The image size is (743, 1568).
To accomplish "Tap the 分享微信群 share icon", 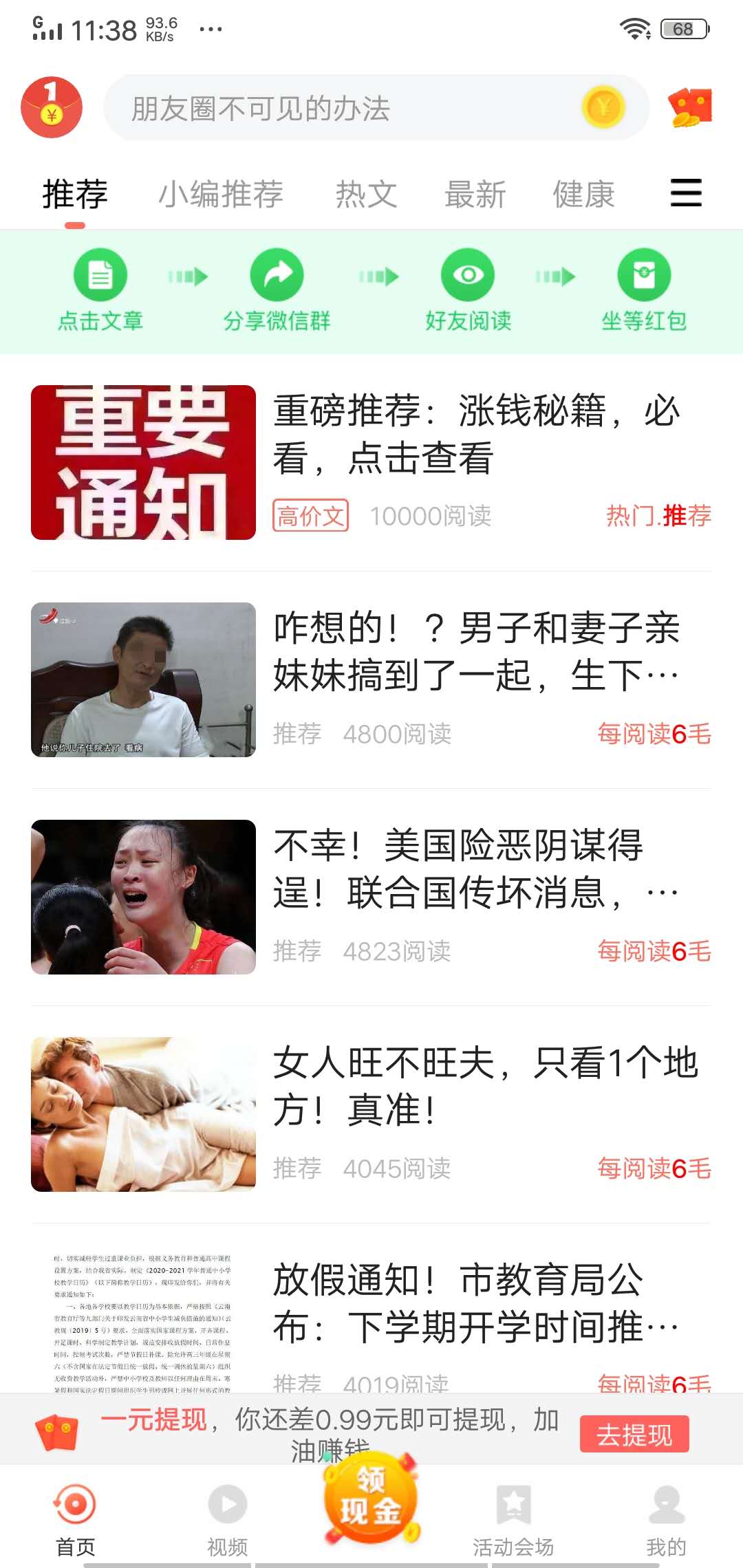I will 277,274.
